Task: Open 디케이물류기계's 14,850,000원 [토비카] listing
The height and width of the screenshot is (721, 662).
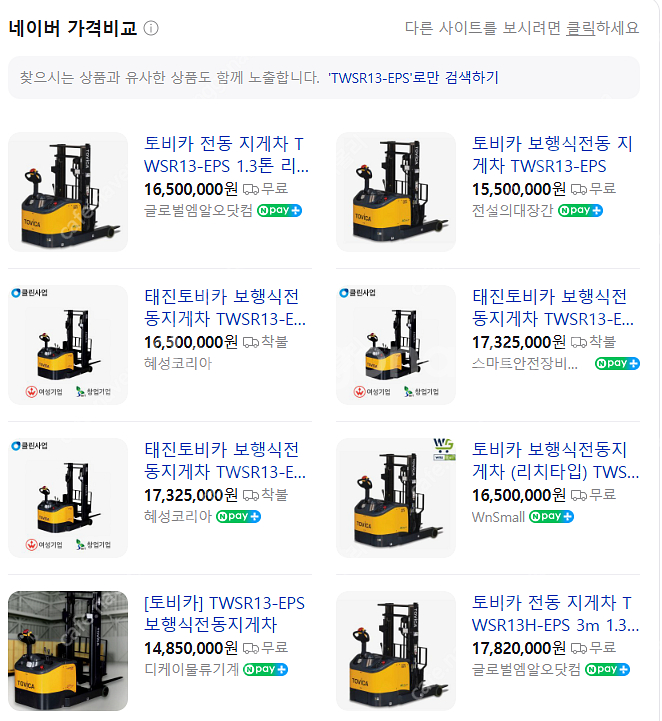Action: coord(224,613)
